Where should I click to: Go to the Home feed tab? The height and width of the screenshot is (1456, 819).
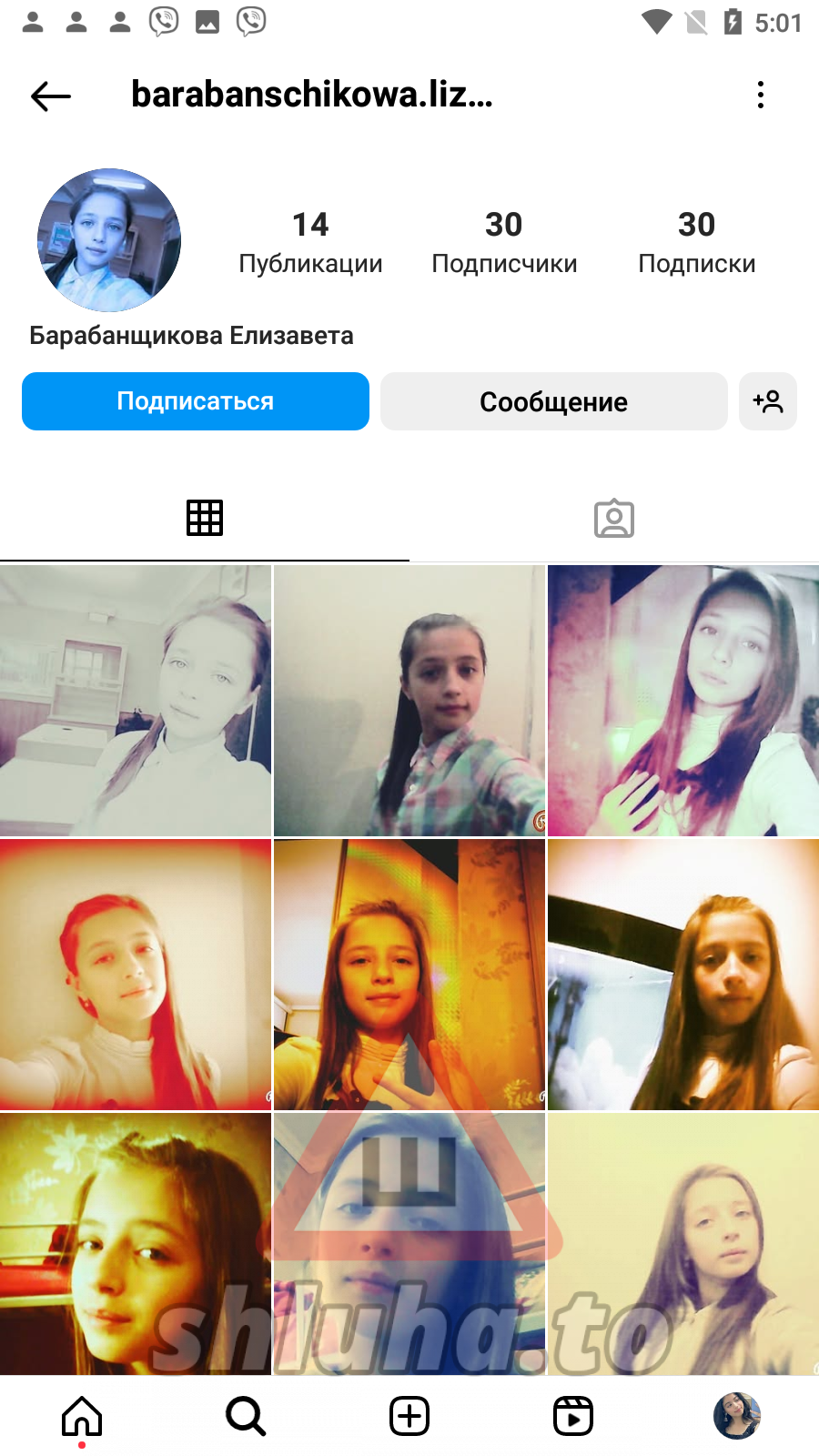click(82, 1417)
